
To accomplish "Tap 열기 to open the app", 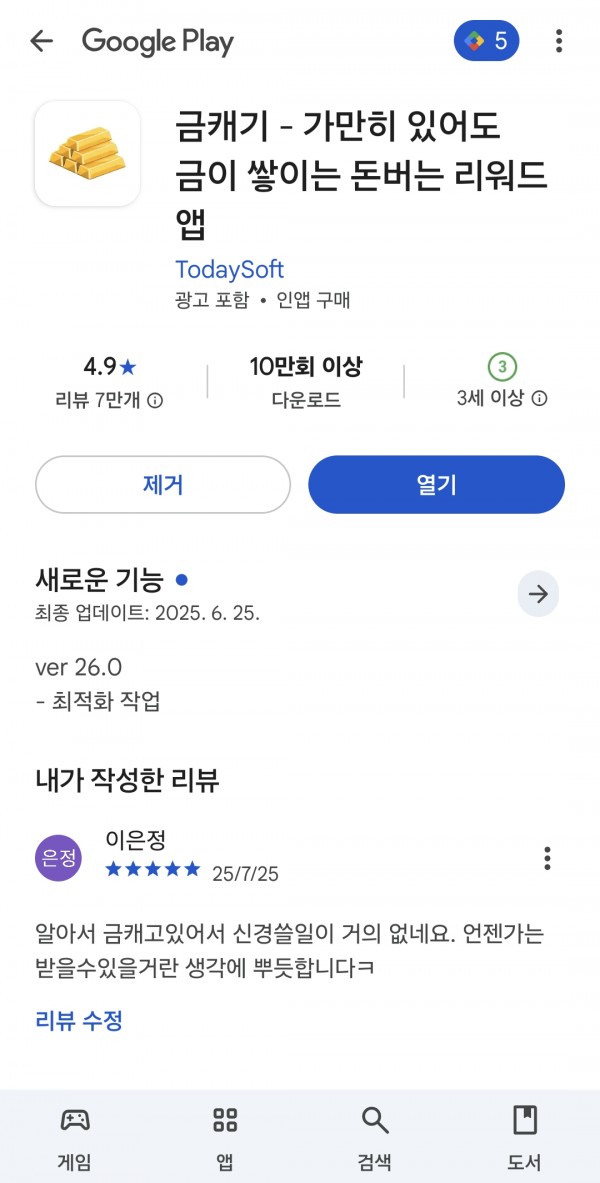I will pos(436,484).
